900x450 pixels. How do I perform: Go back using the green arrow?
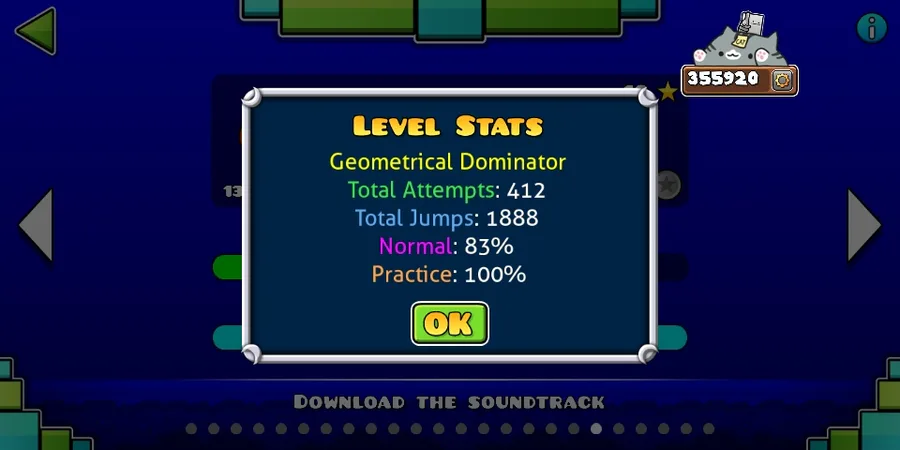pyautogui.click(x=35, y=31)
